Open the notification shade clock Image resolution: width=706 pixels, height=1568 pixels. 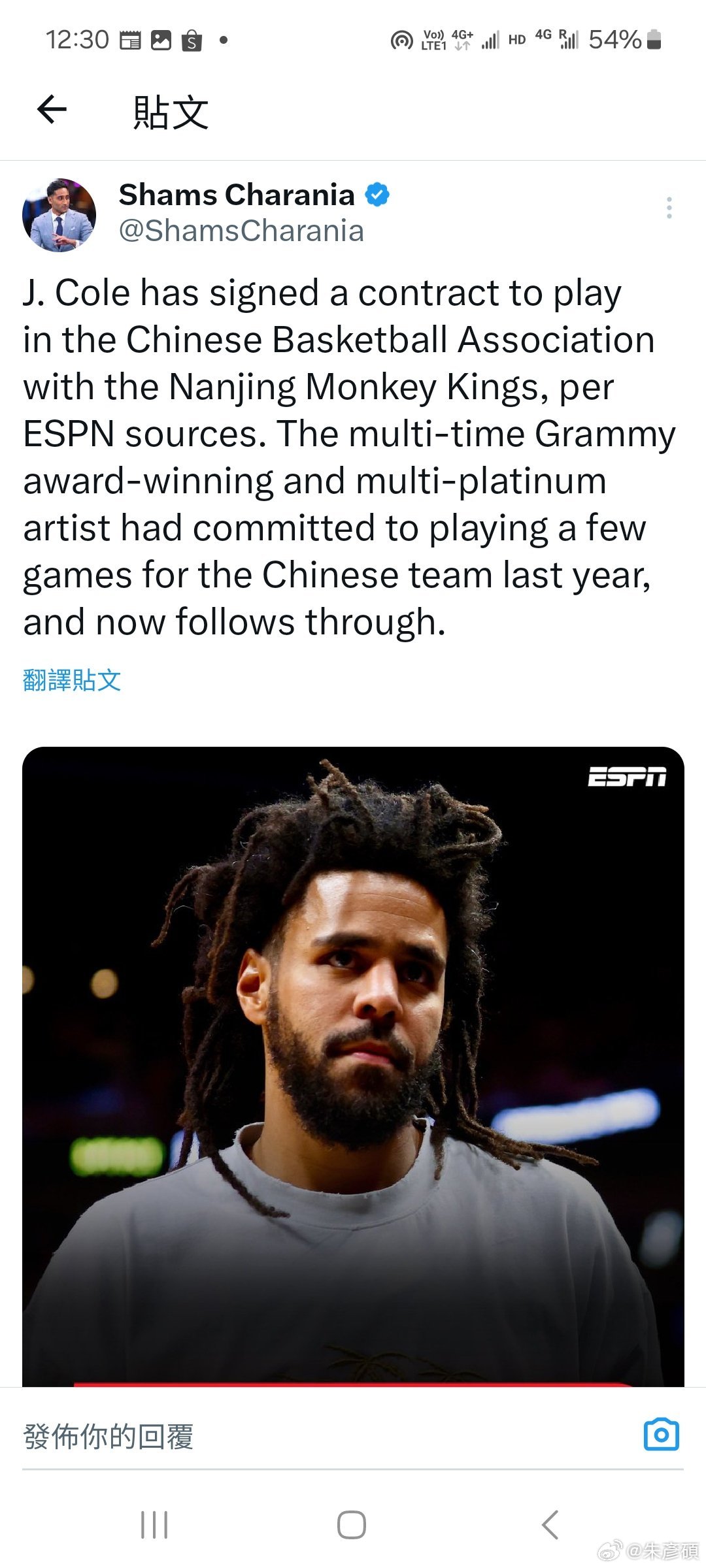click(78, 38)
